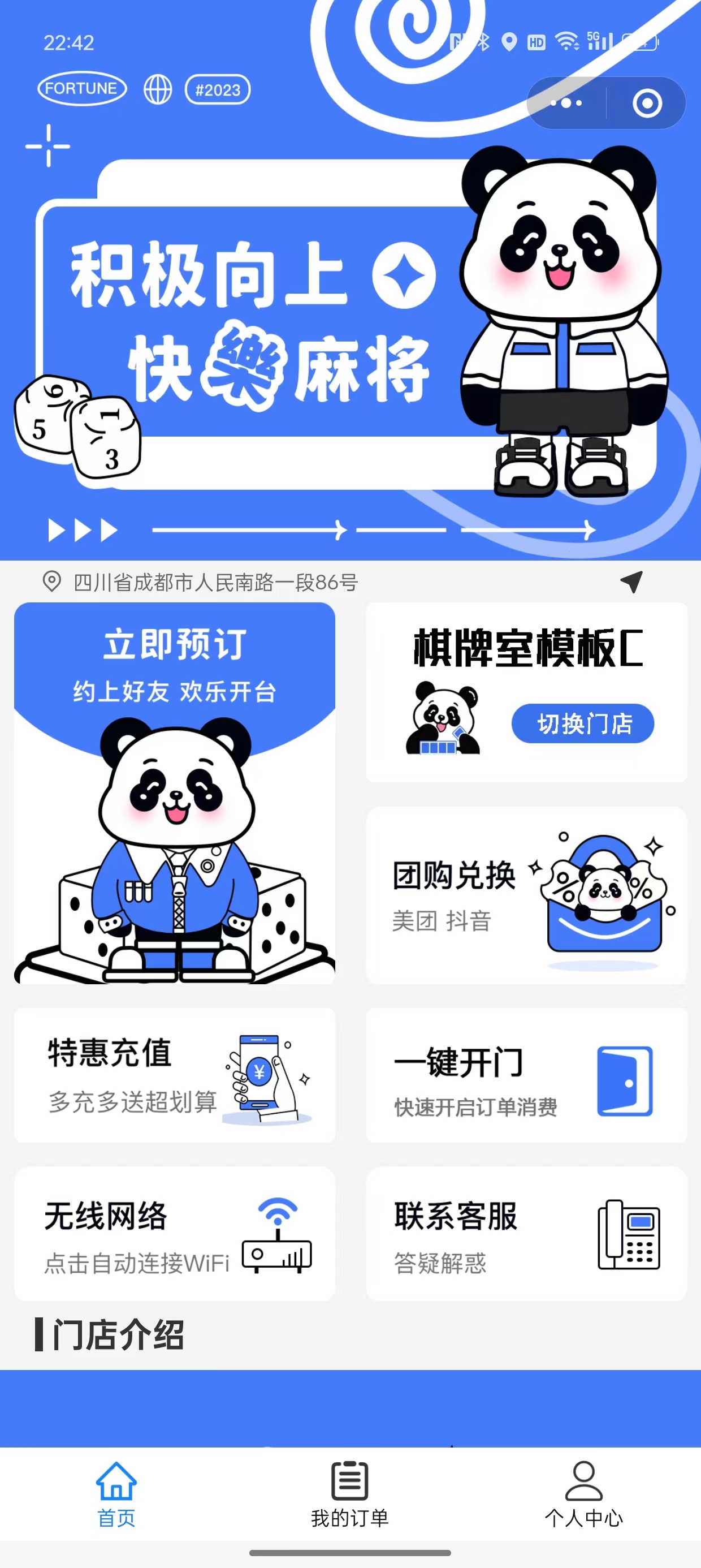Tap the navigation arrow beside the address

(x=631, y=582)
